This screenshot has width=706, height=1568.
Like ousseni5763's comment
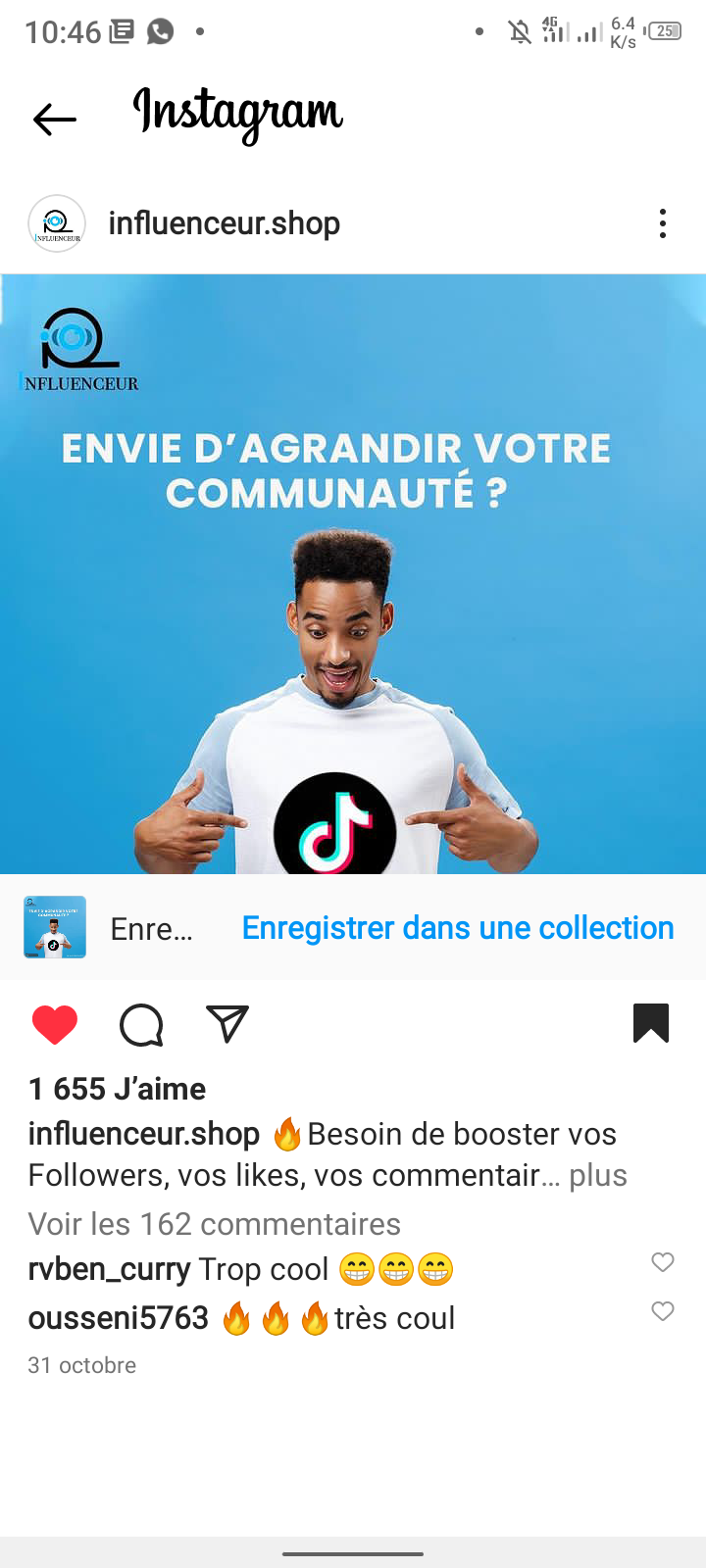click(663, 1311)
